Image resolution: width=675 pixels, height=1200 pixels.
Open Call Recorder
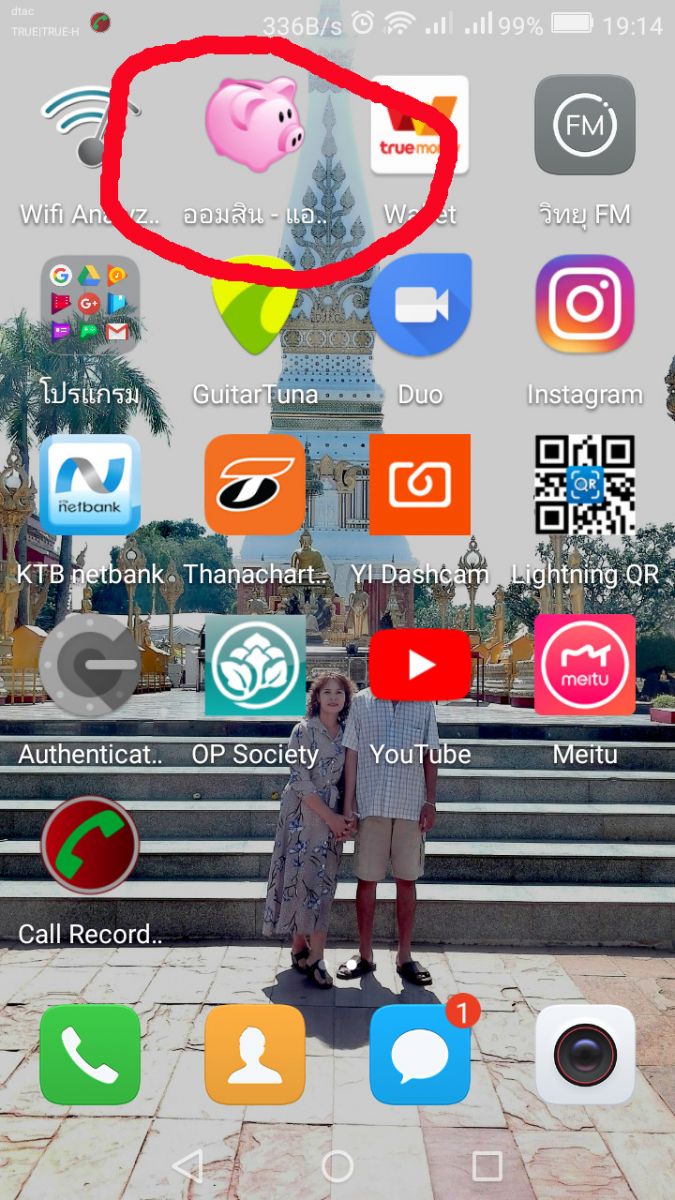coord(90,845)
